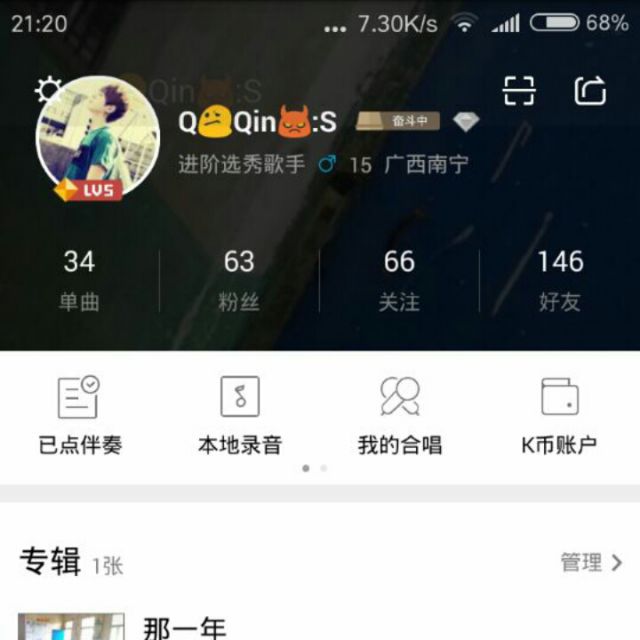640x640 pixels.
Task: Open settings via the gear icon
Action: 48,91
